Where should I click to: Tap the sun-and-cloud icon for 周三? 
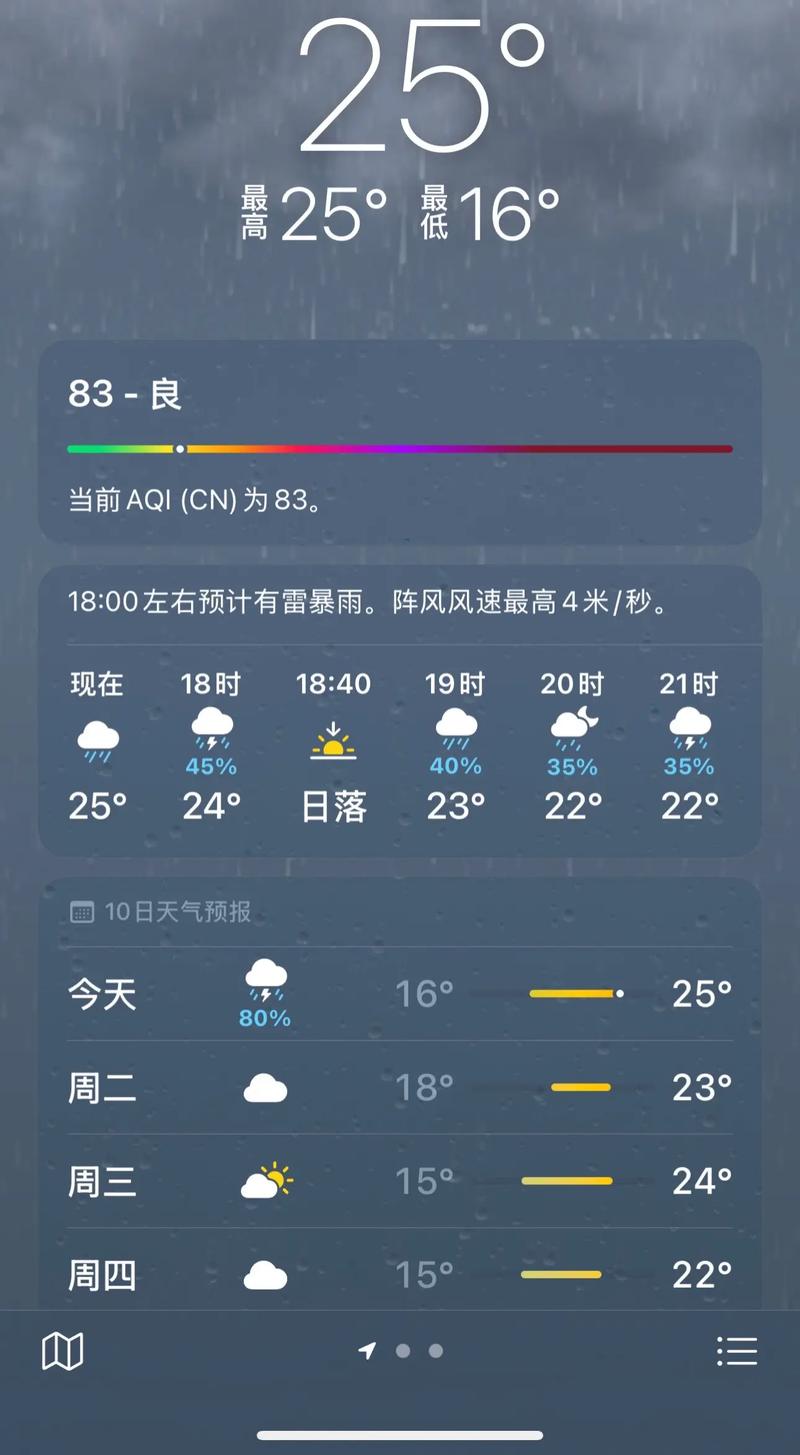[x=265, y=1180]
